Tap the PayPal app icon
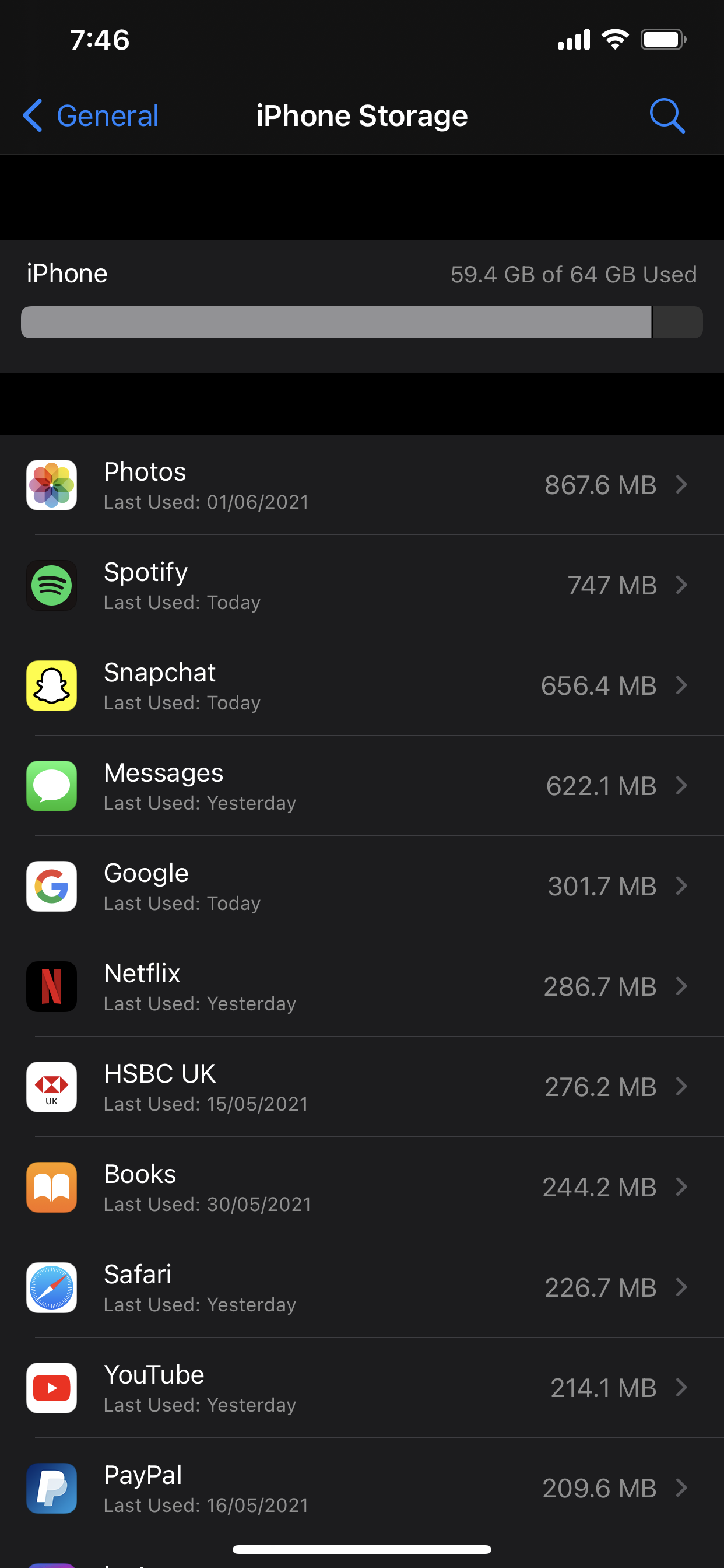 (x=52, y=1489)
